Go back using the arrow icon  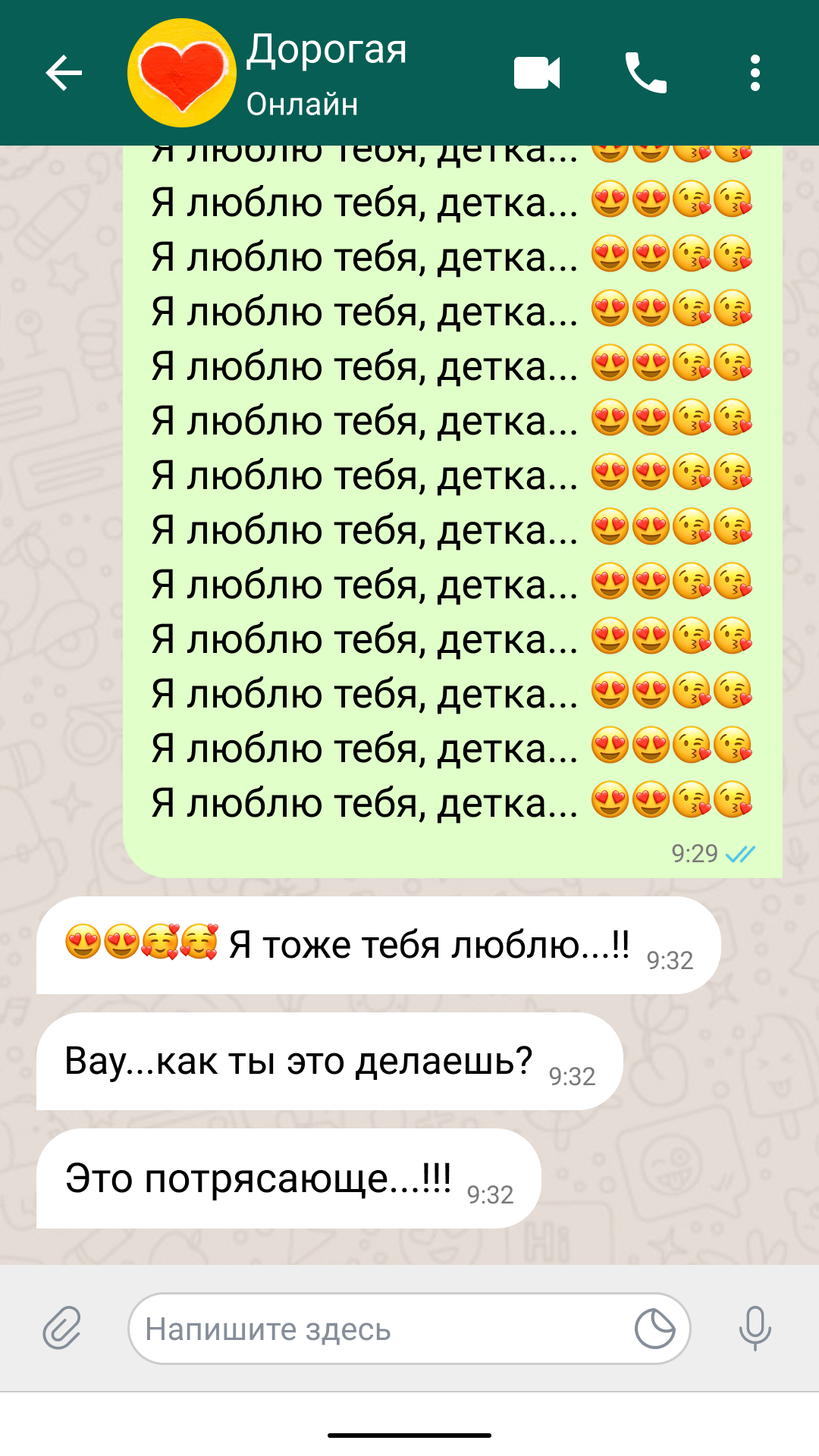[x=64, y=73]
